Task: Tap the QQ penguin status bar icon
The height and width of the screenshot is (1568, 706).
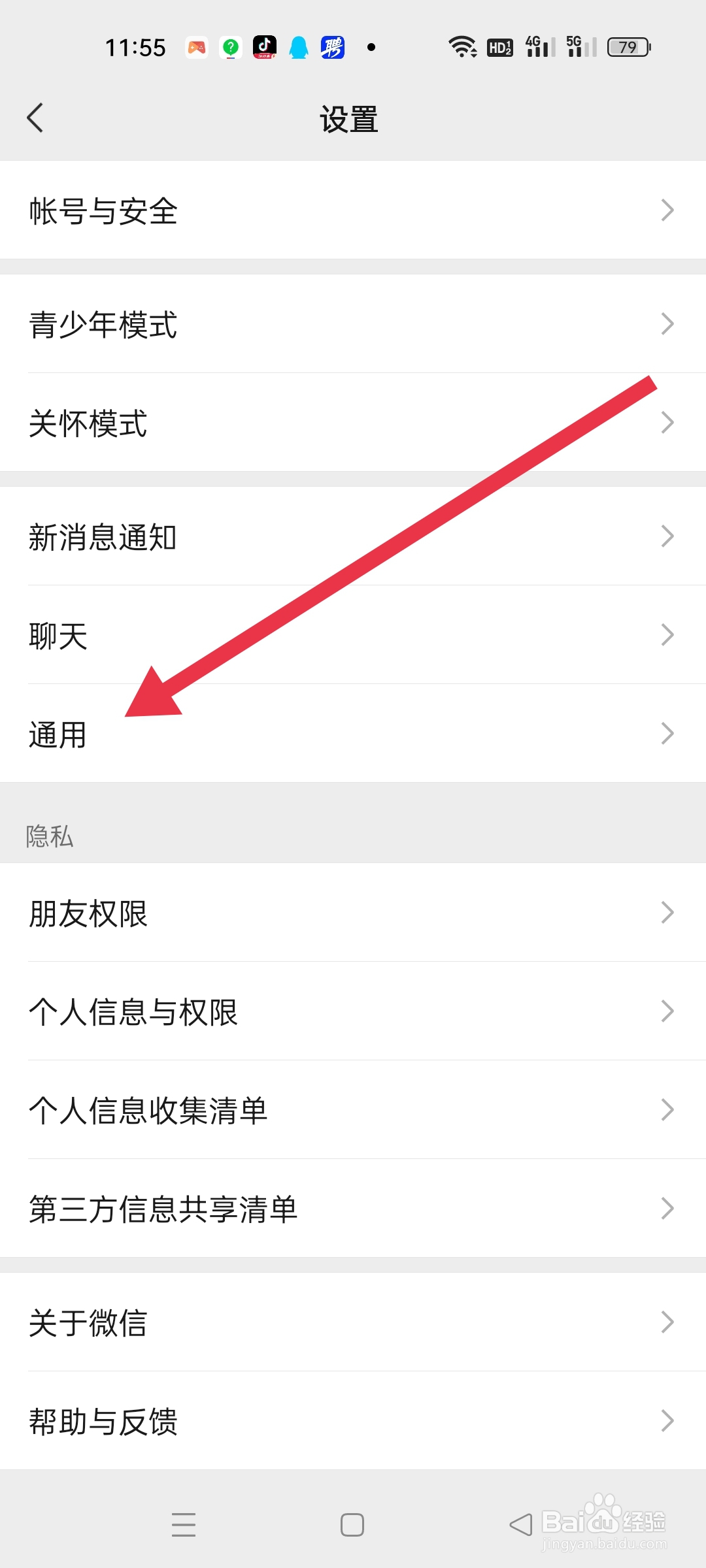Action: [299, 46]
